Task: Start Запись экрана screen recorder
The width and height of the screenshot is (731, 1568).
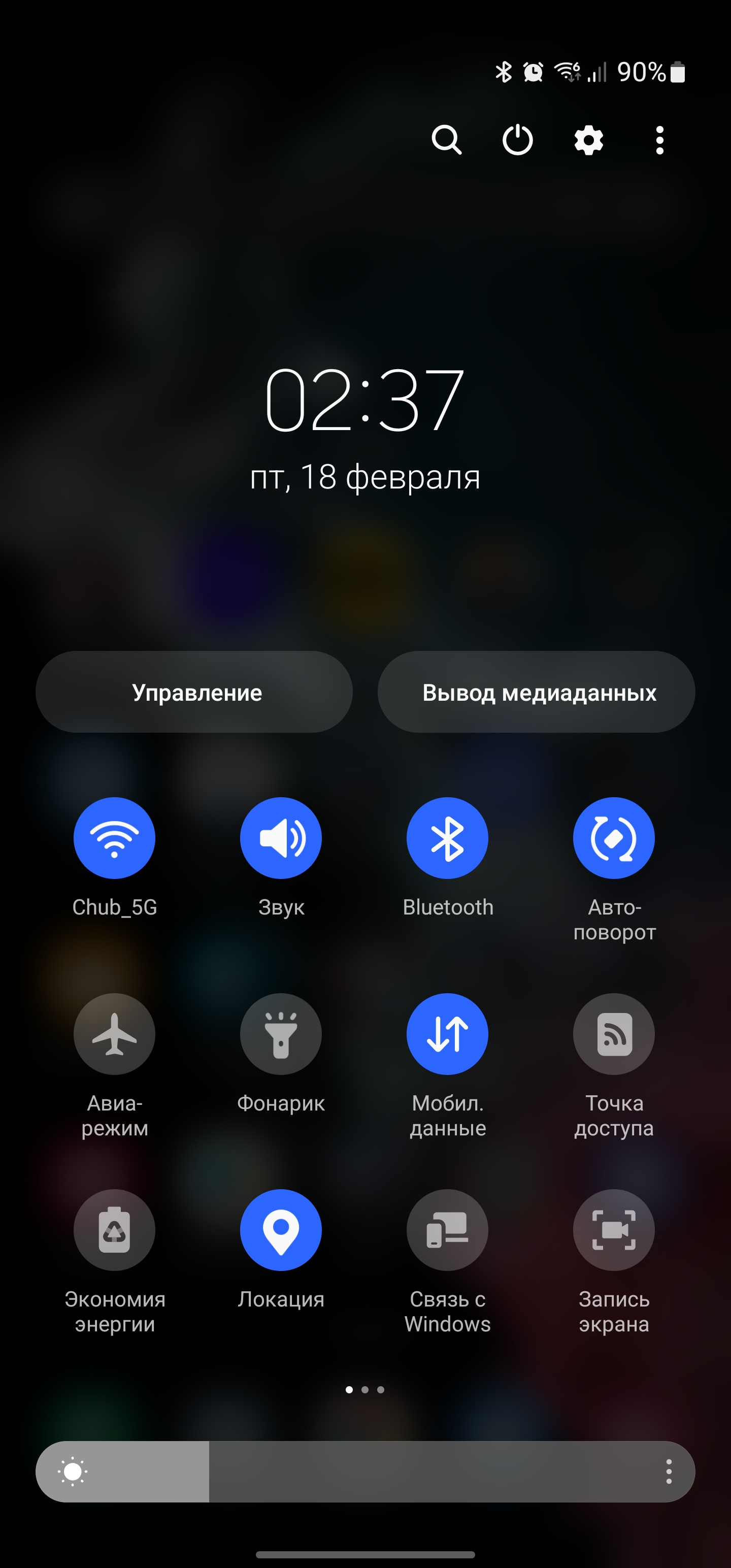Action: click(x=614, y=1230)
